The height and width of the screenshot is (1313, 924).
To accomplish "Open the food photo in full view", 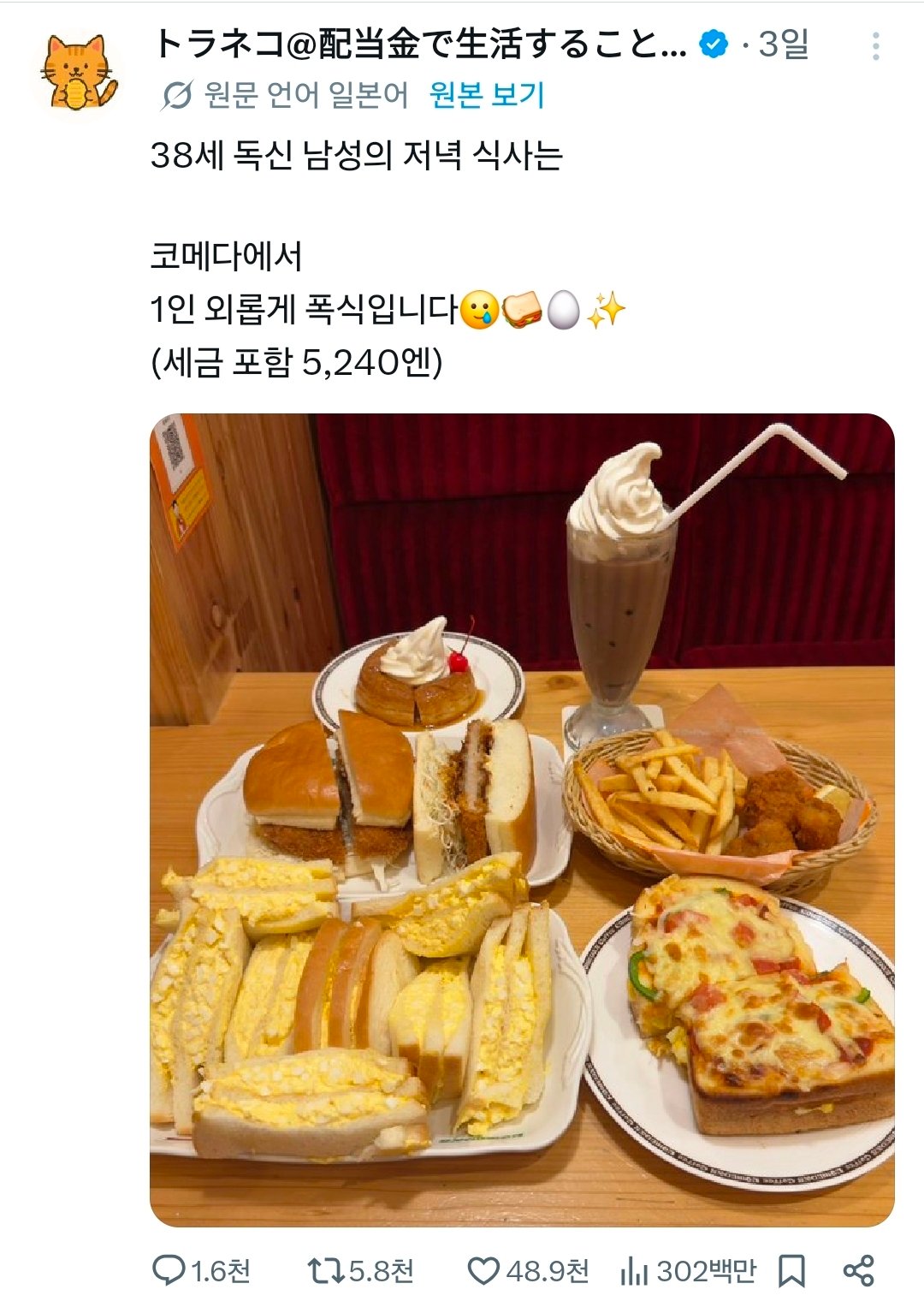I will click(522, 819).
